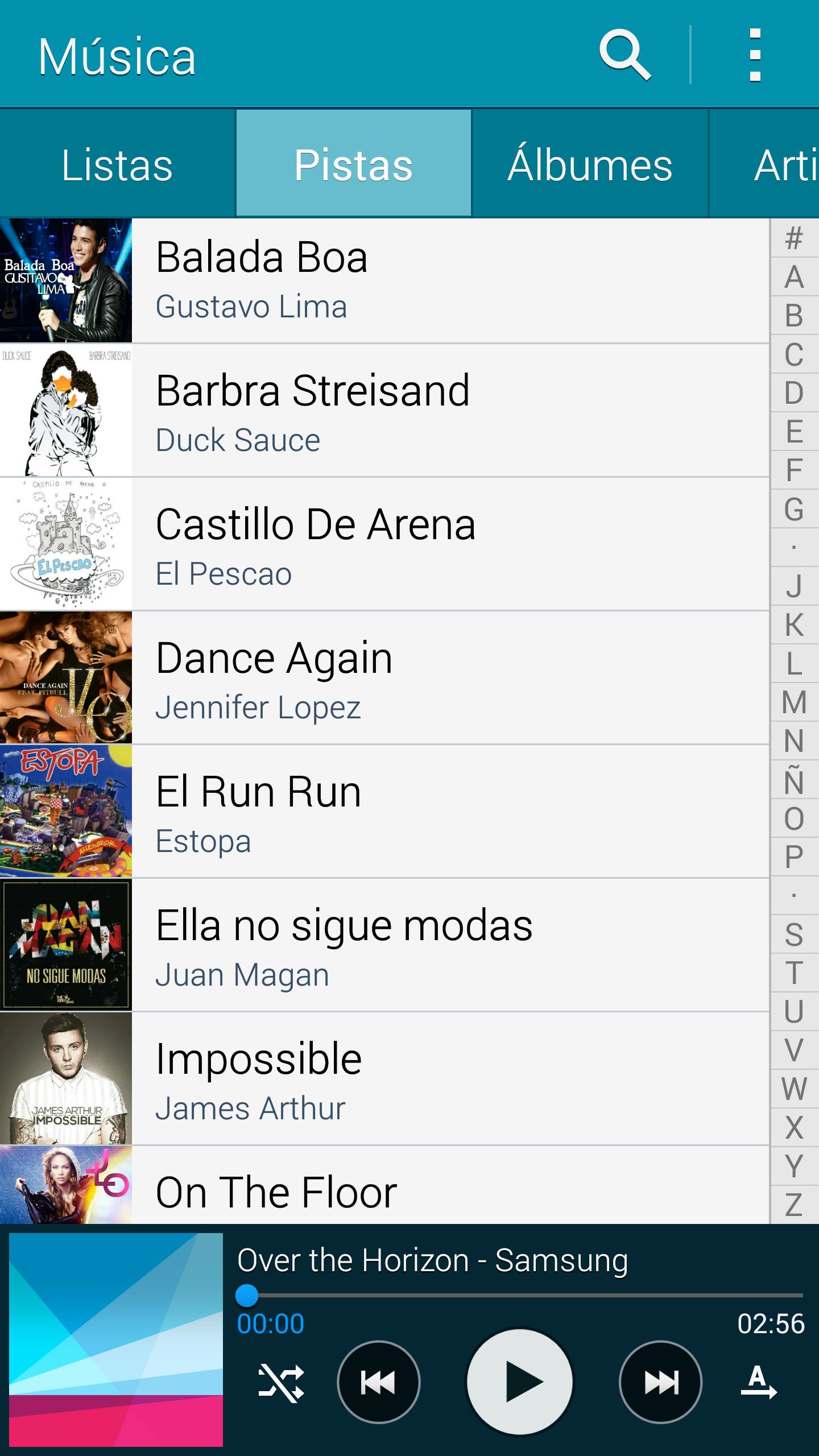The image size is (819, 1456).
Task: Switch to the Álbumes tab
Action: [590, 165]
